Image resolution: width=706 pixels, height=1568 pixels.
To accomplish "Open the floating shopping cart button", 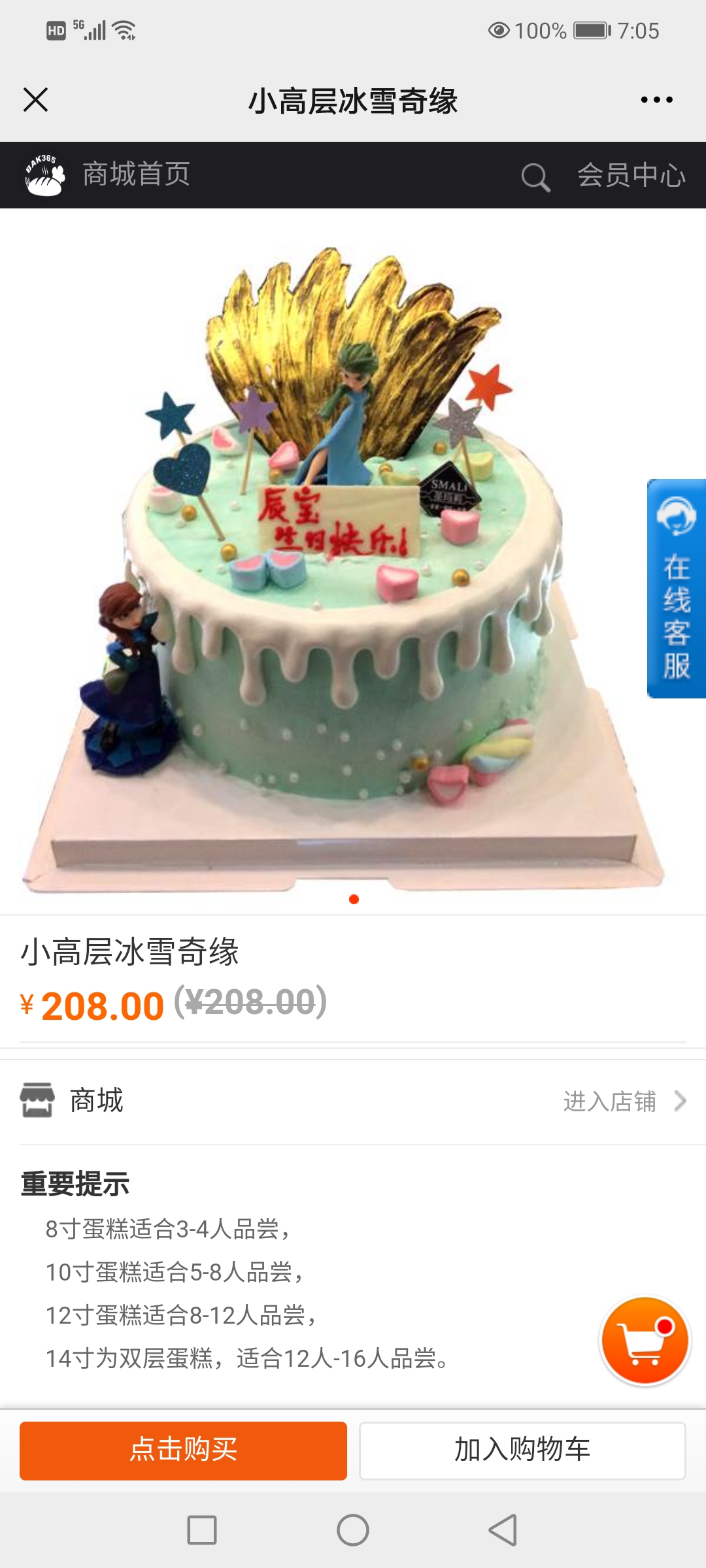I will (x=645, y=1341).
